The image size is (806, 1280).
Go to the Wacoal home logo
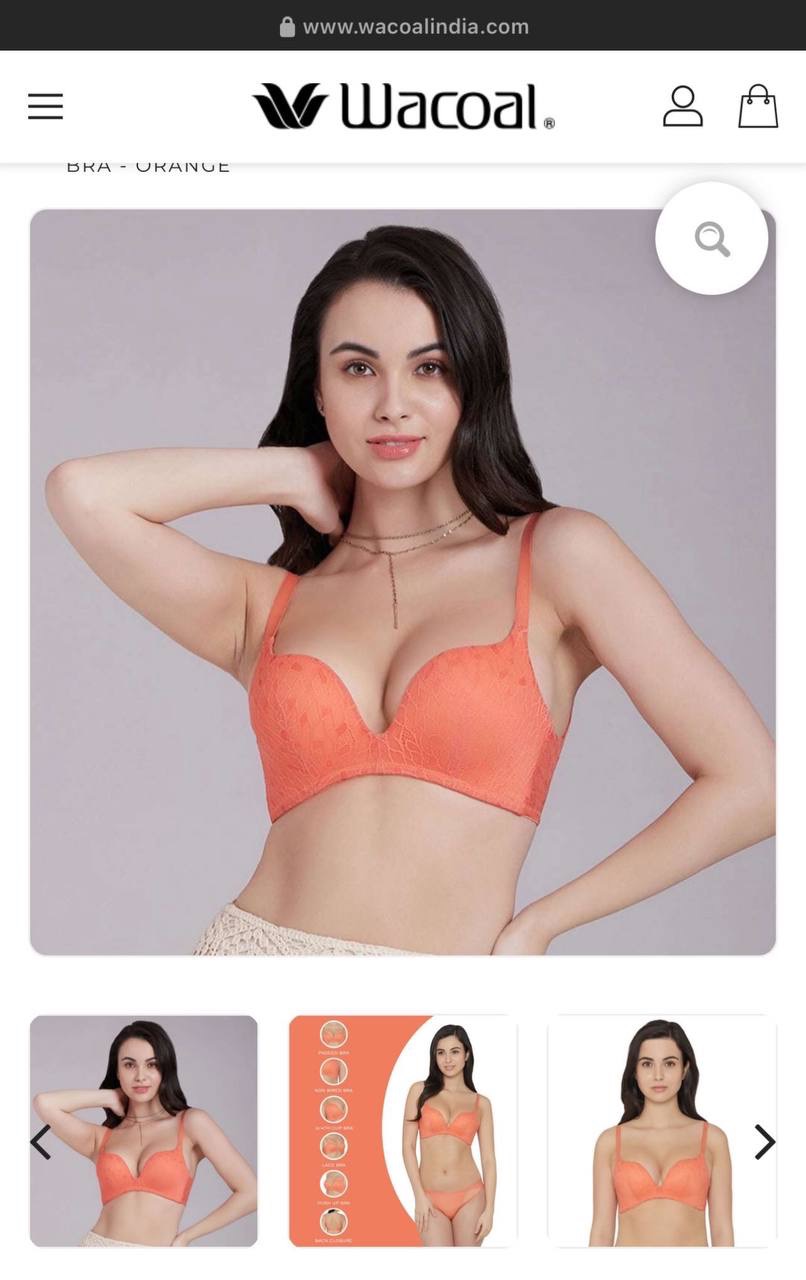(x=403, y=106)
